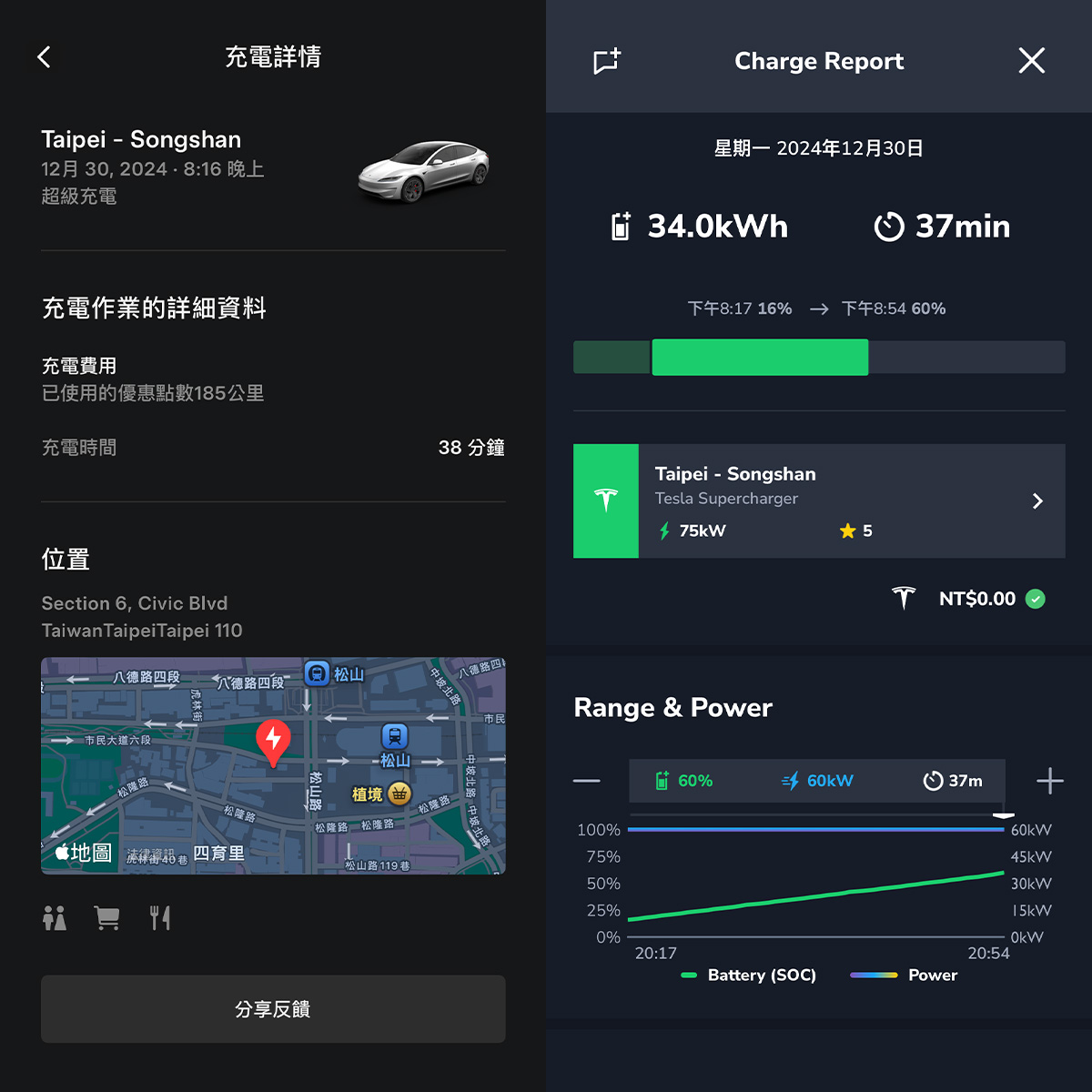Close the Charge Report
The image size is (1092, 1092).
pyautogui.click(x=1031, y=61)
